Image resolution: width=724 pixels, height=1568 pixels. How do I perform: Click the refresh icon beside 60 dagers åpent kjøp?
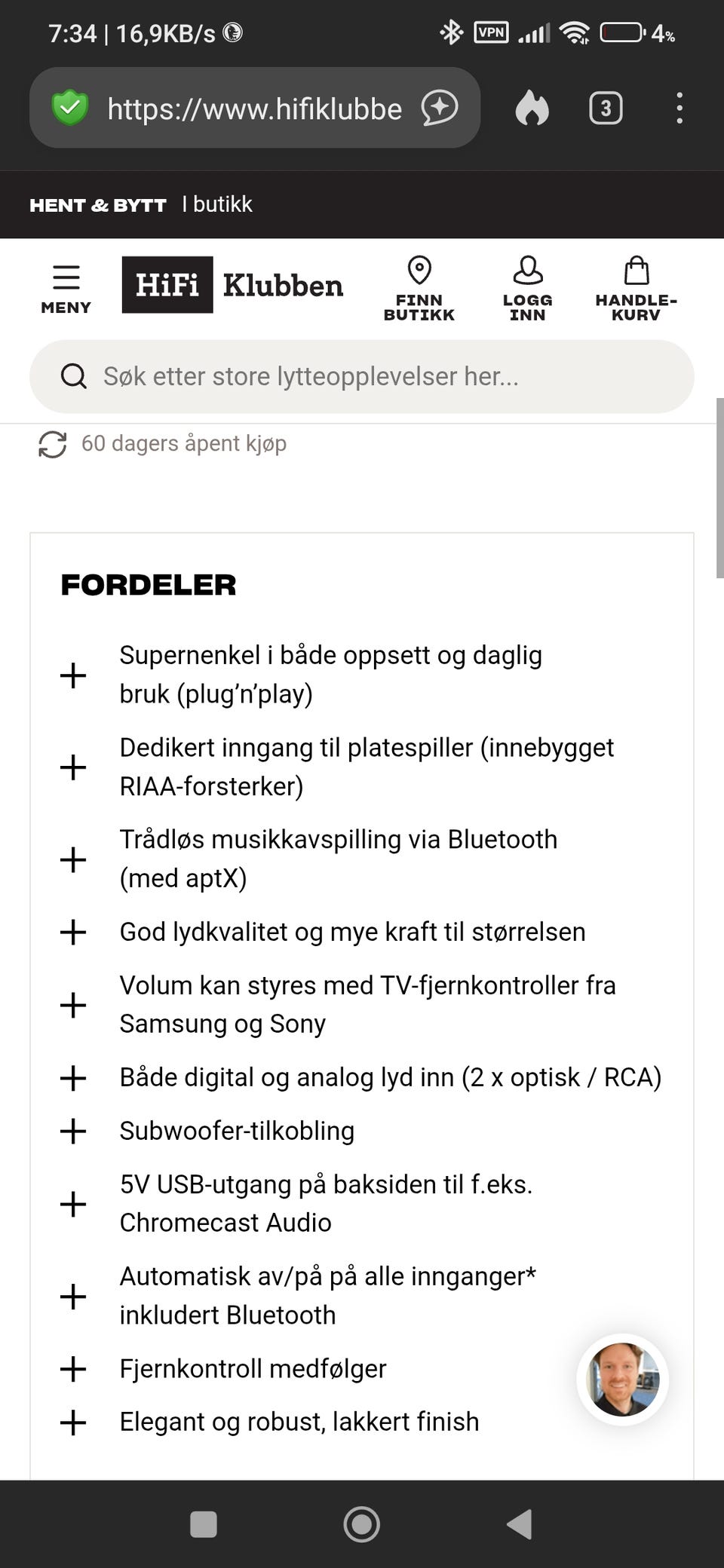pyautogui.click(x=51, y=443)
